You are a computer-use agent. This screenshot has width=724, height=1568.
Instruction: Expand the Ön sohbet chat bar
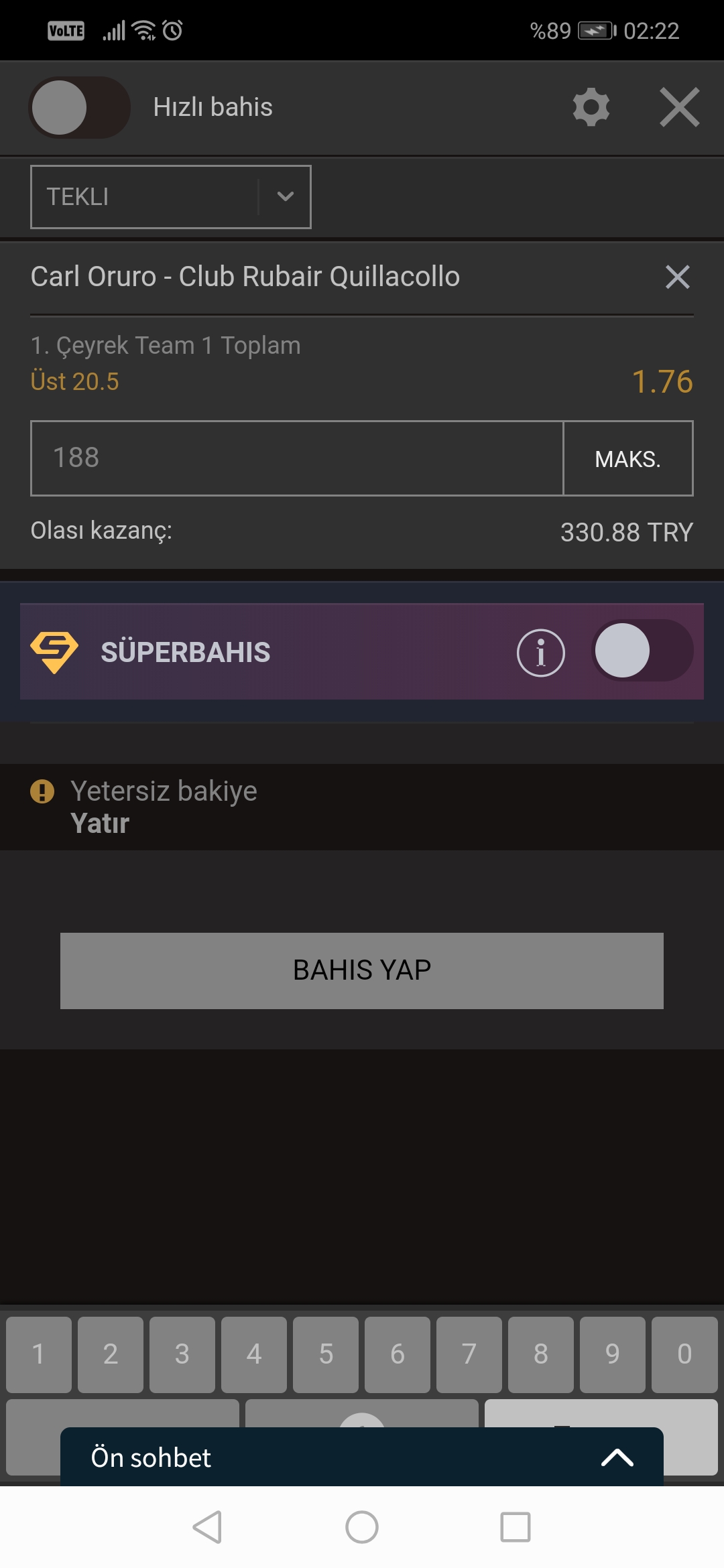pyautogui.click(x=362, y=1457)
